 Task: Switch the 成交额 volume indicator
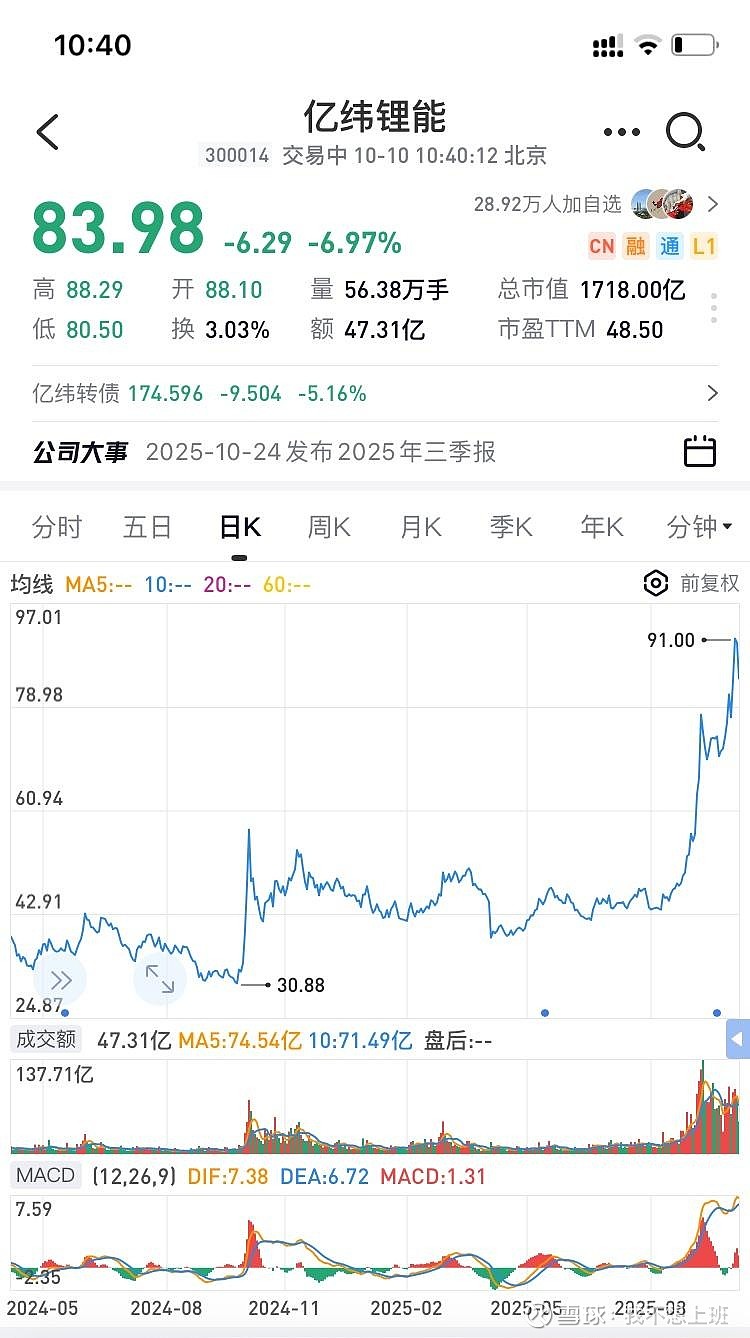(46, 1040)
